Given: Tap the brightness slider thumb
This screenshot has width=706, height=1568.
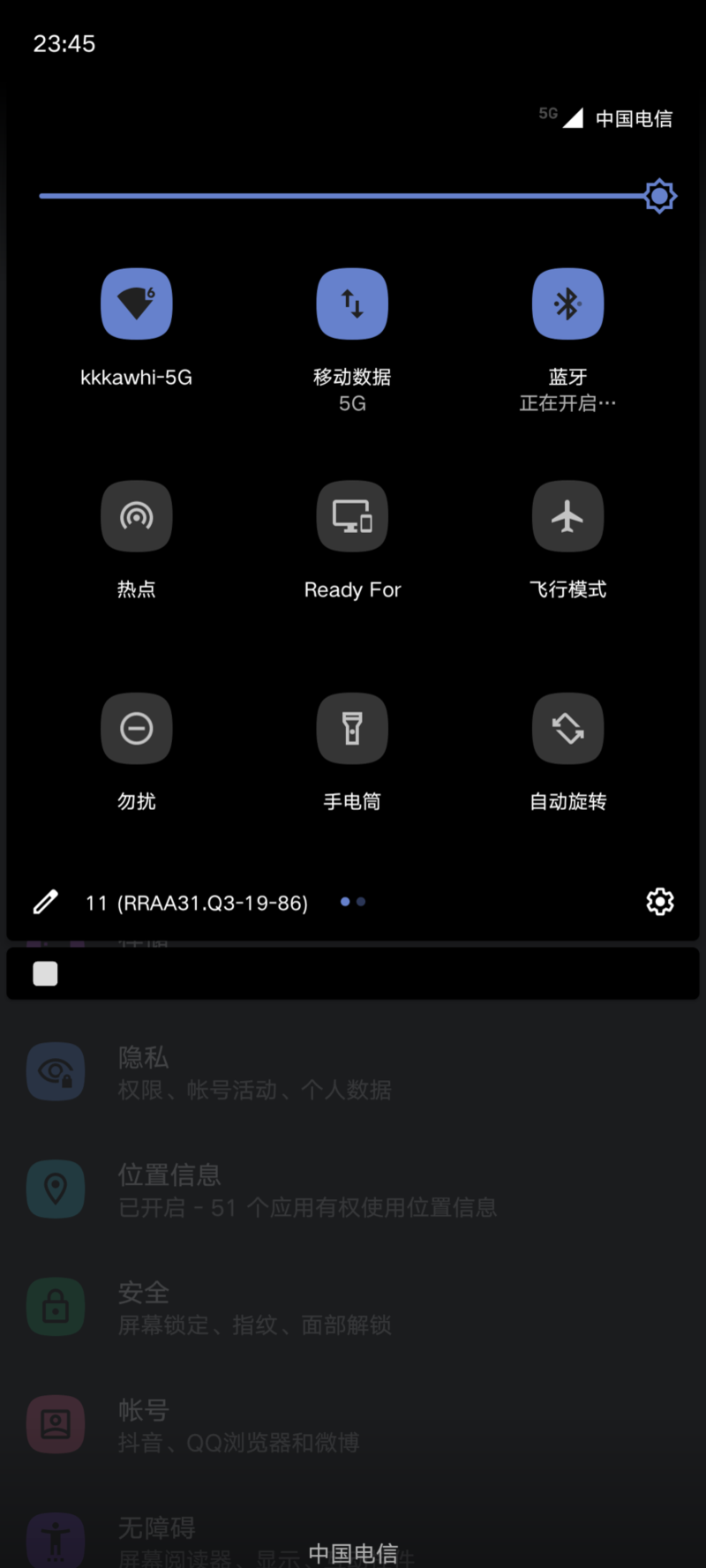Looking at the screenshot, I should 659,196.
